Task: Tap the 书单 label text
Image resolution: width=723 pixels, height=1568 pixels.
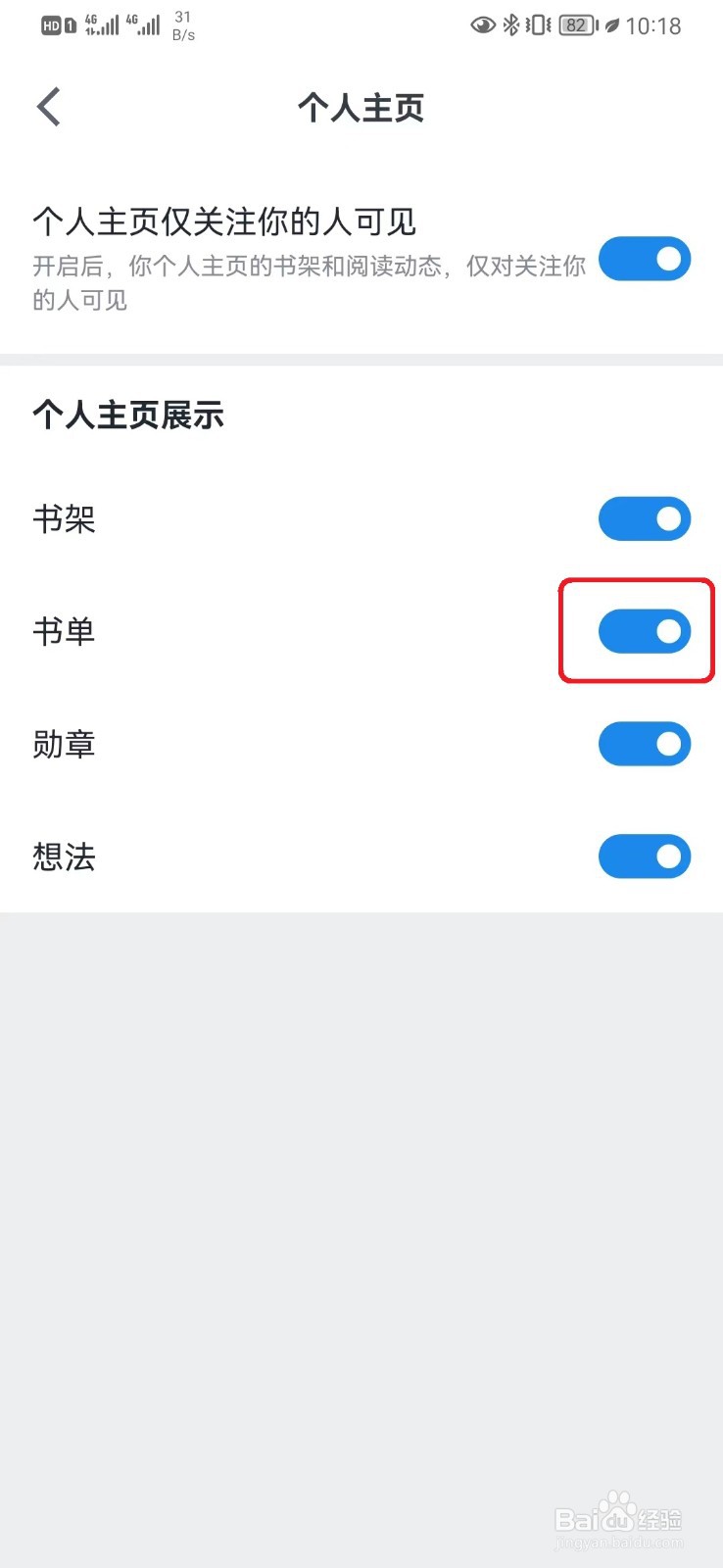Action: 63,631
